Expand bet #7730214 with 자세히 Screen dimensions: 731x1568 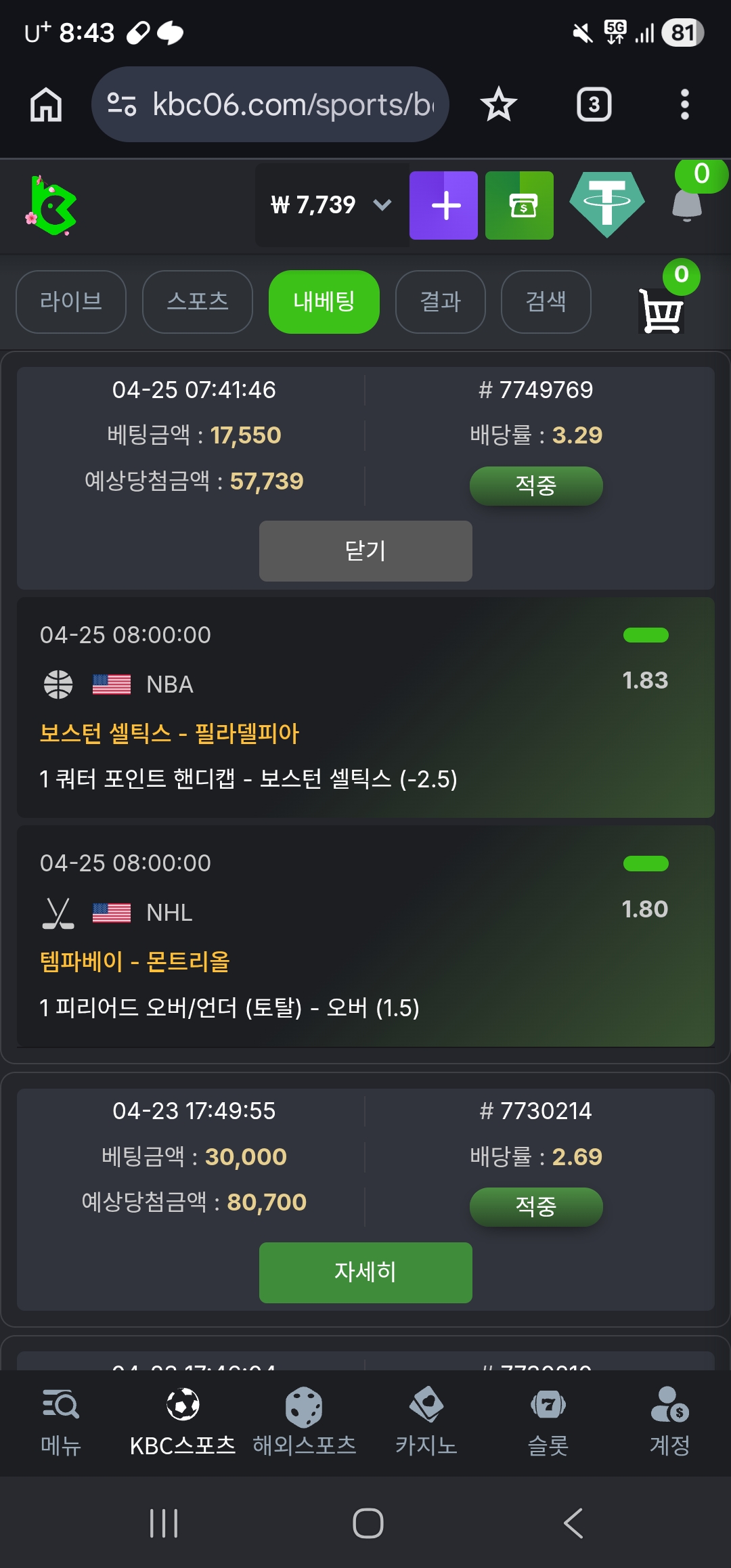365,1272
